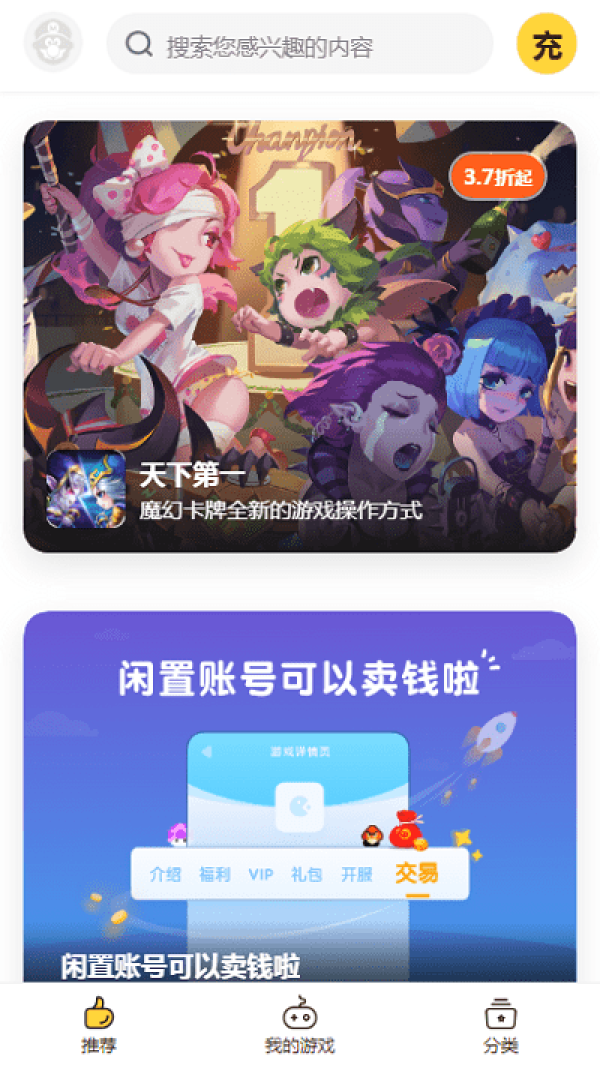
Task: Switch to the 推荐 tab
Action: [97, 1025]
